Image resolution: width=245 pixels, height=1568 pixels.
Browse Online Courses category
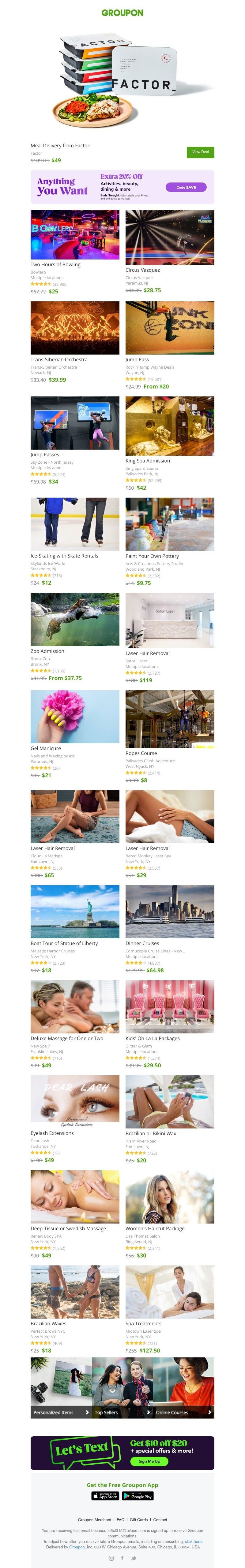[x=183, y=1412]
